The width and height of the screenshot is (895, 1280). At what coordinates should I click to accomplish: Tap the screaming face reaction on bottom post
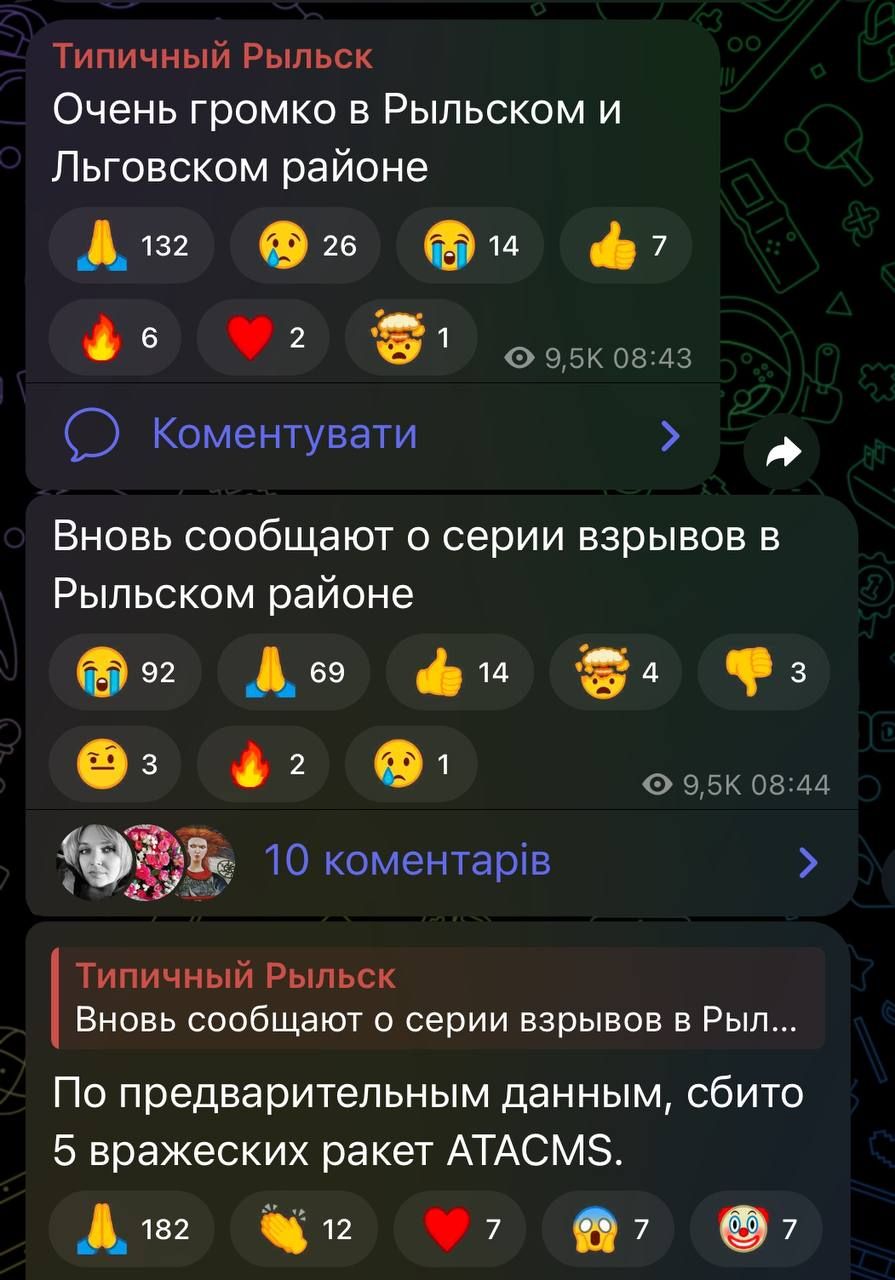[608, 1228]
